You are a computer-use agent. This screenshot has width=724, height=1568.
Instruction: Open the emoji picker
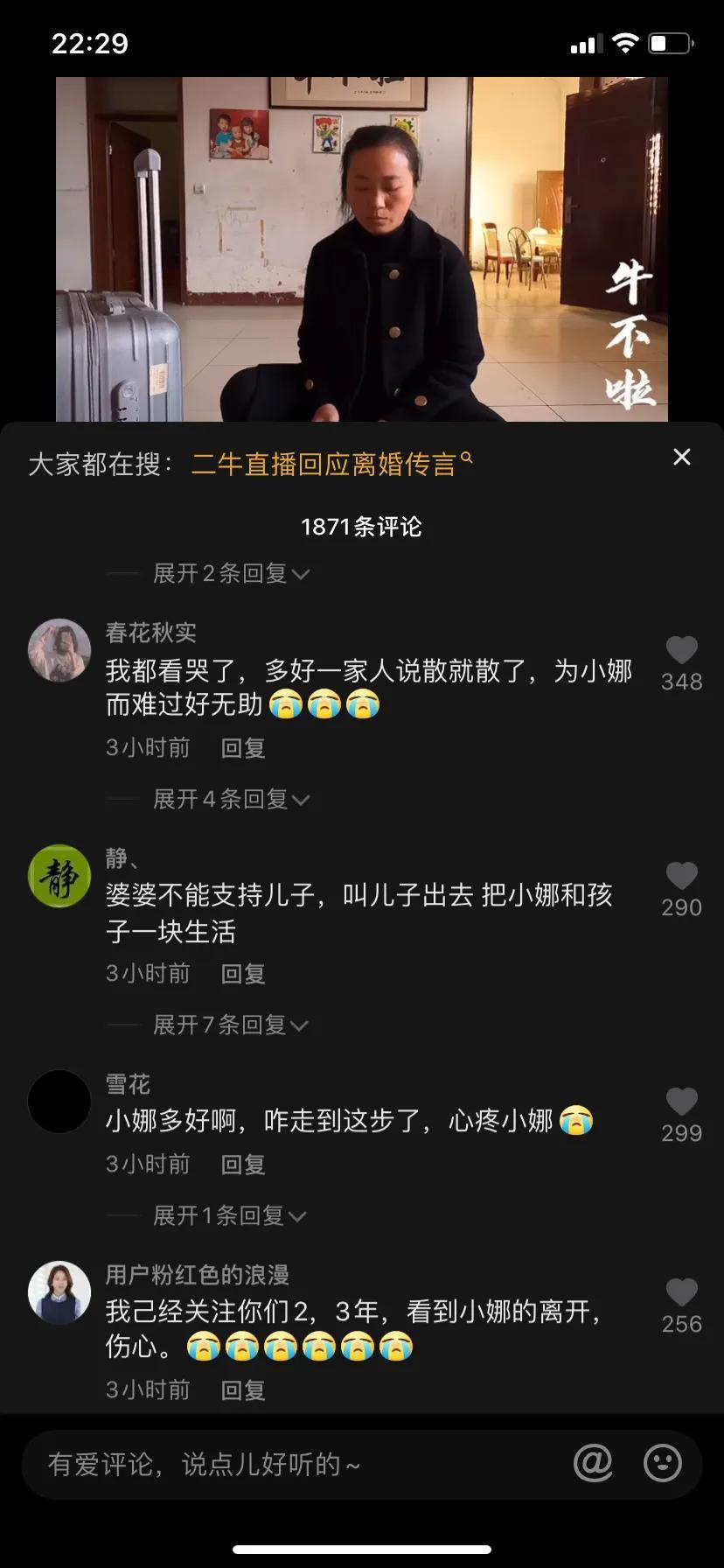click(662, 1463)
